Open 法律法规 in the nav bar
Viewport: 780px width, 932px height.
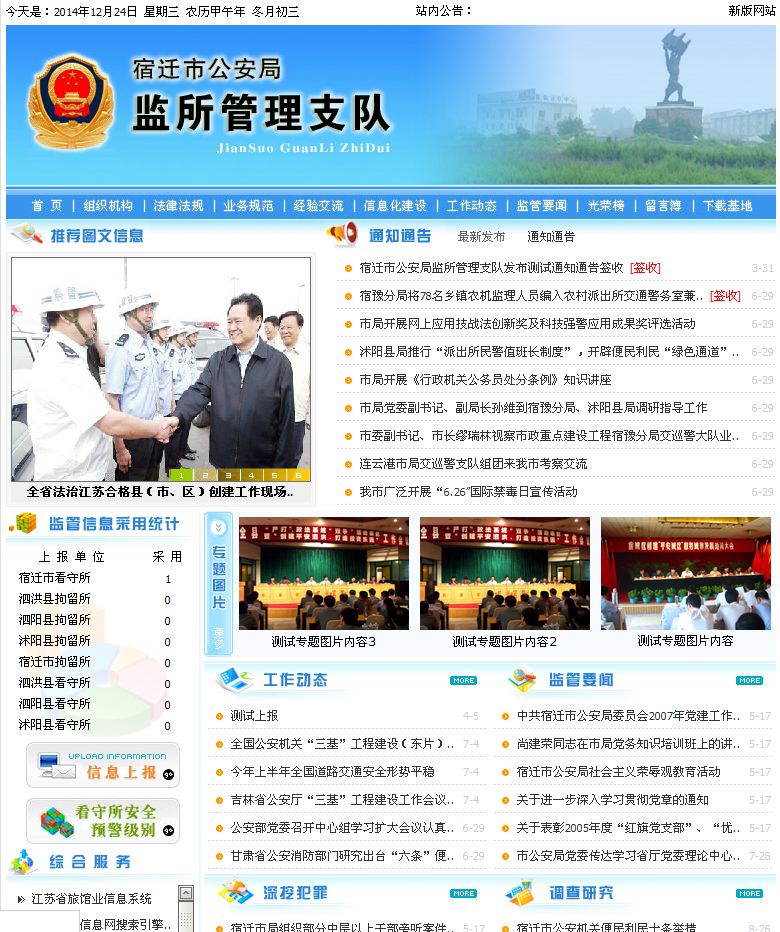[x=178, y=205]
